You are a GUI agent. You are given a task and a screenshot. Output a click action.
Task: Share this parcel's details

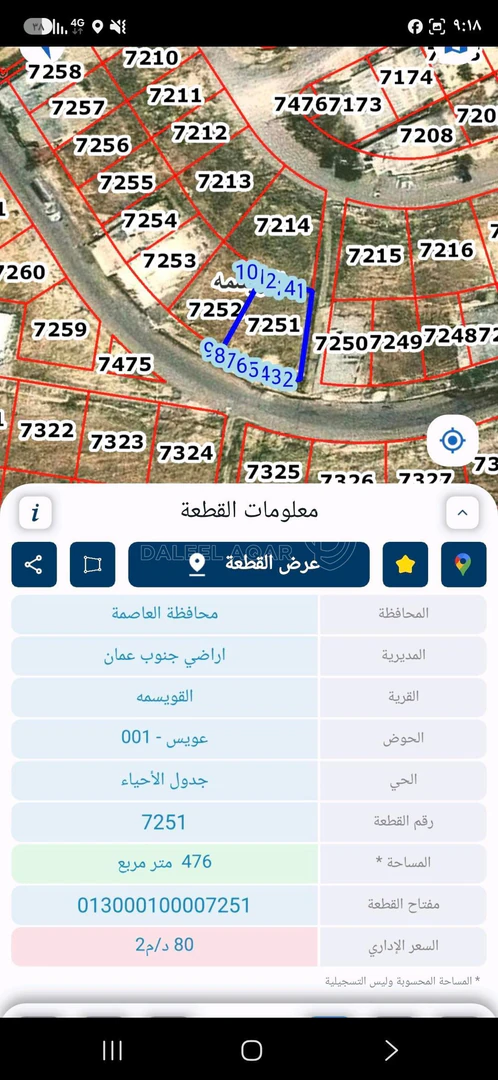[x=34, y=565]
